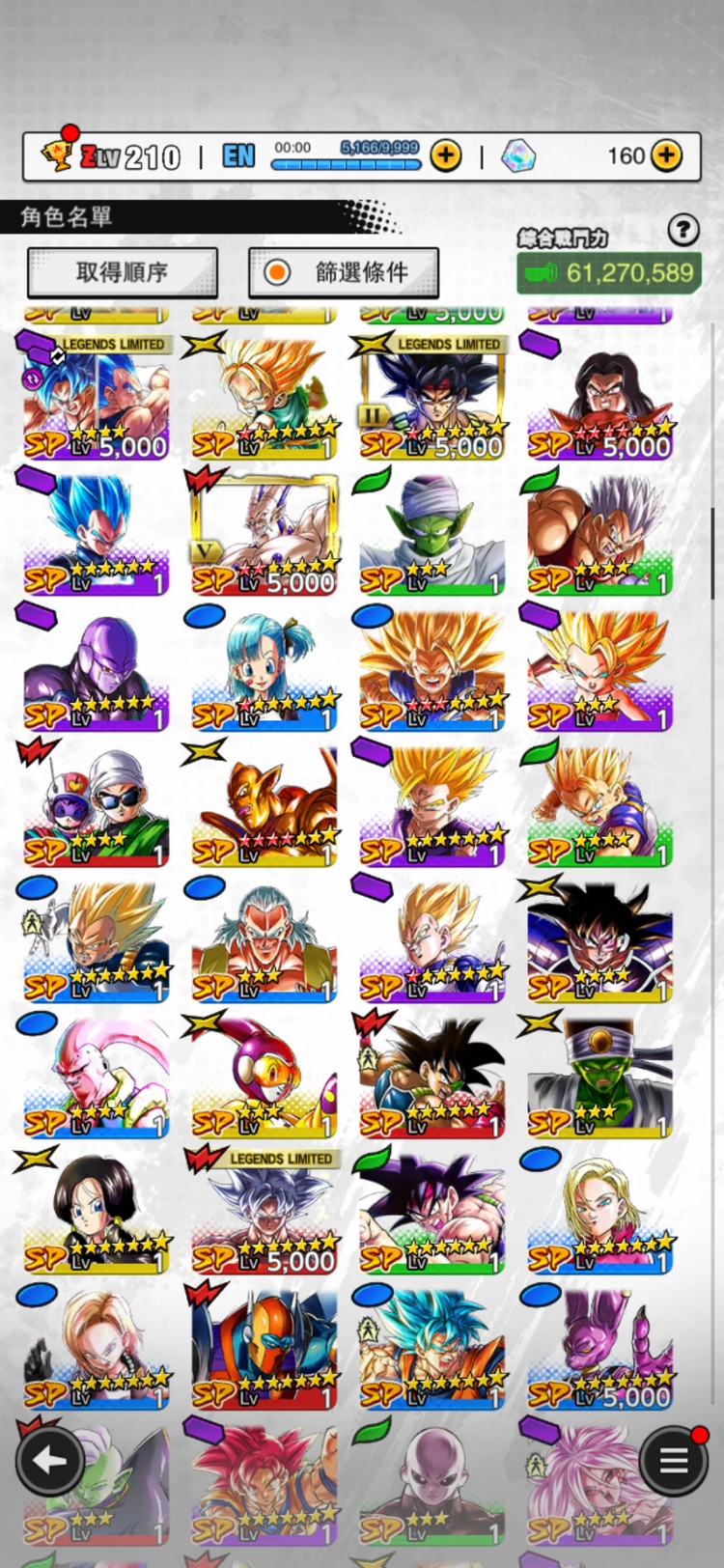Tap the plus button to refill energy

click(x=445, y=154)
